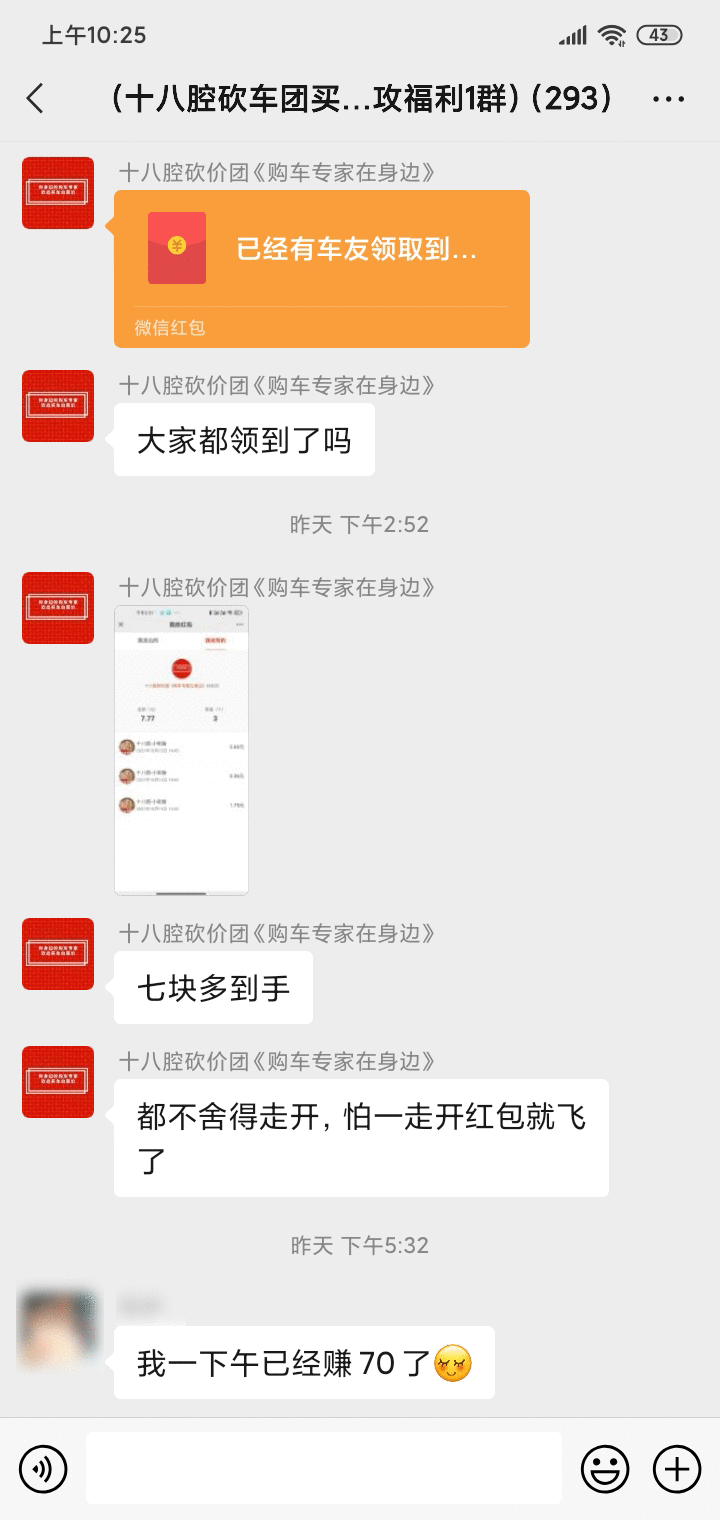Go back from the group chat
The width and height of the screenshot is (720, 1520).
pyautogui.click(x=35, y=98)
